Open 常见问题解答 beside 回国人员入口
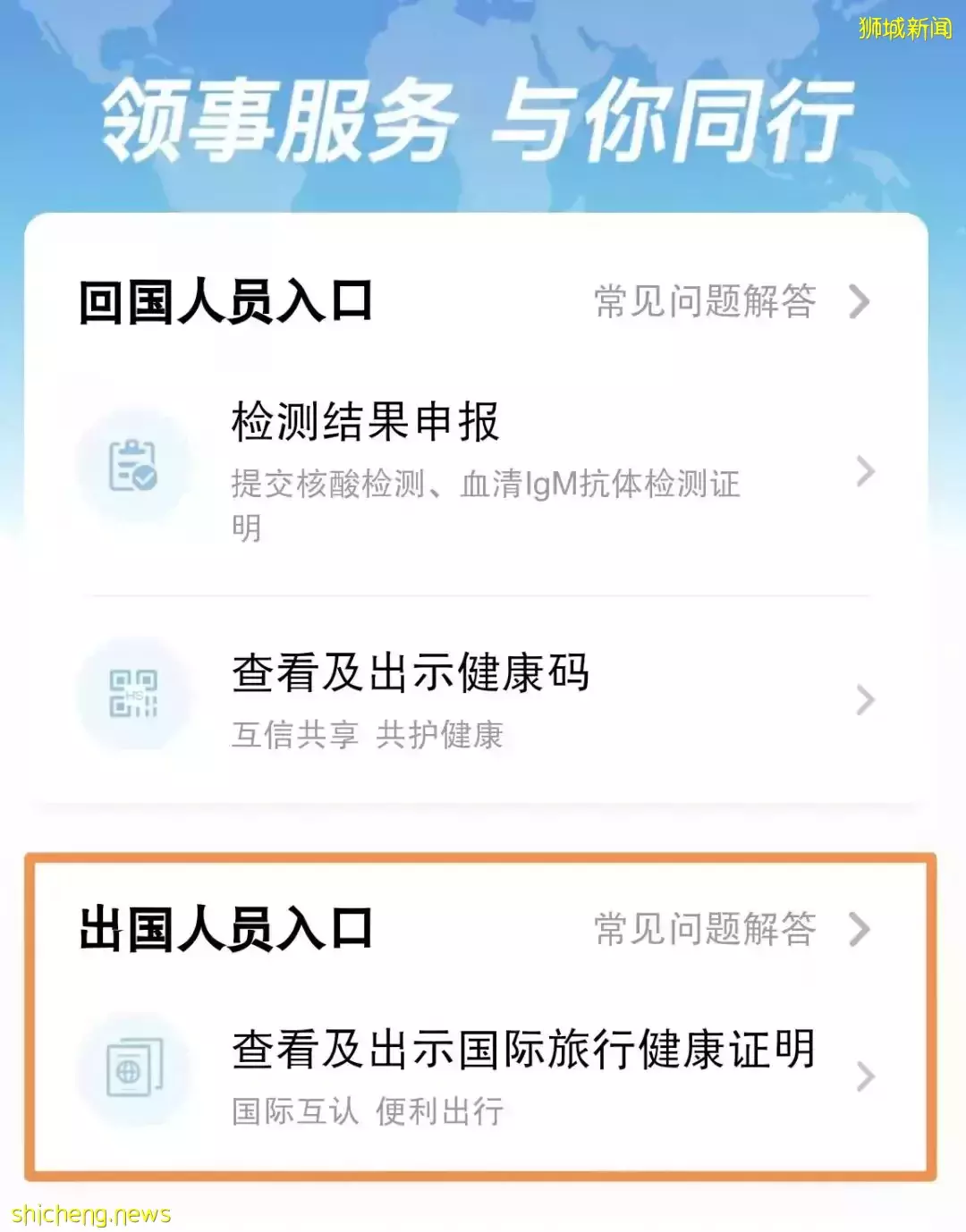 [x=729, y=302]
